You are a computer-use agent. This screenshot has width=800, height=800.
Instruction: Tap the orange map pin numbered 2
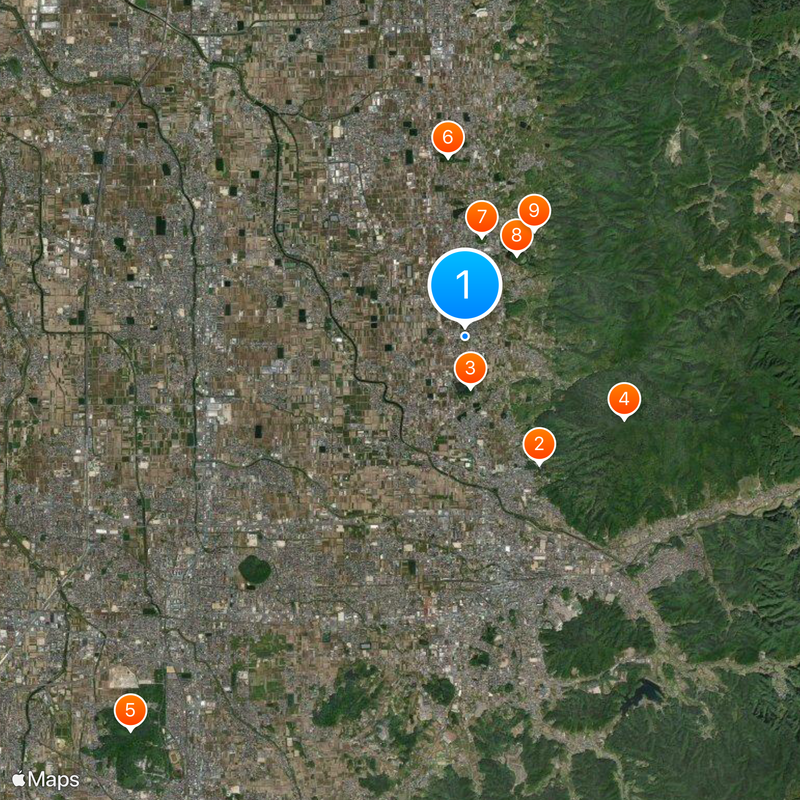click(539, 444)
